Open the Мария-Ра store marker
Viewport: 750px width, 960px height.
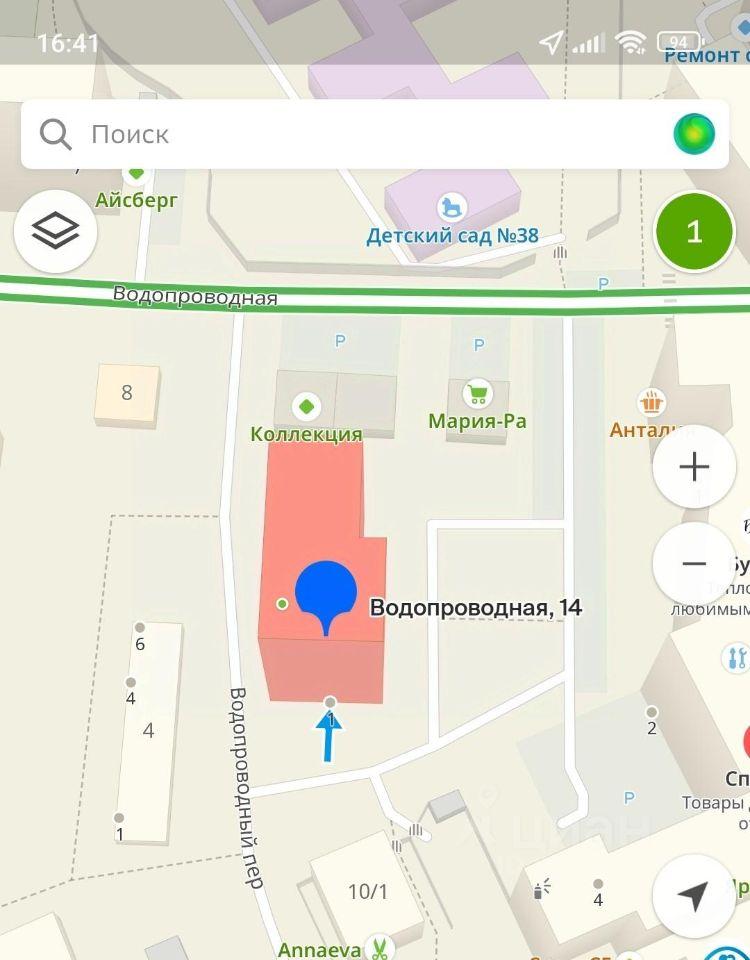pos(478,394)
